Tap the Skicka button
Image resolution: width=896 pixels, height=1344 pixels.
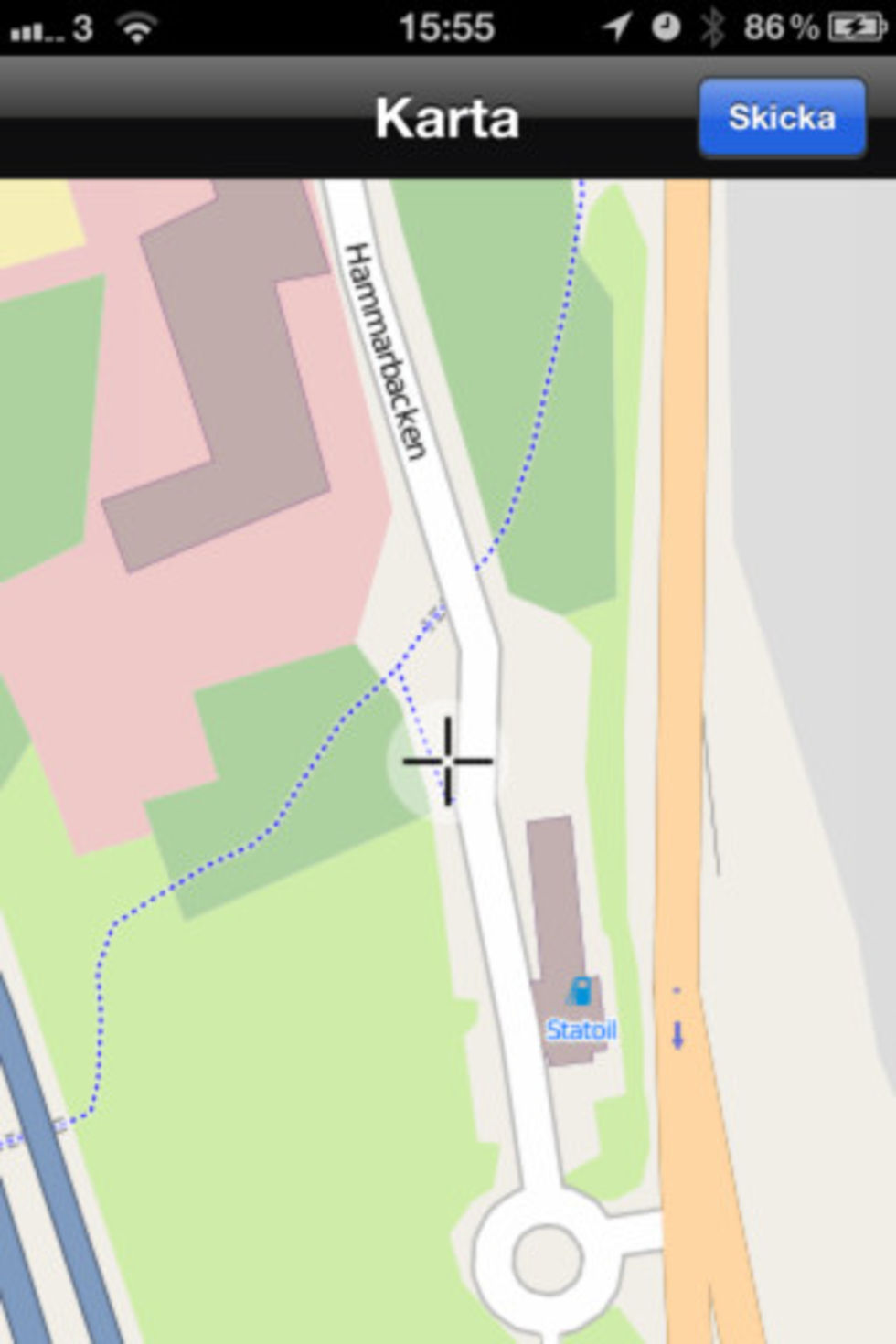(x=782, y=118)
